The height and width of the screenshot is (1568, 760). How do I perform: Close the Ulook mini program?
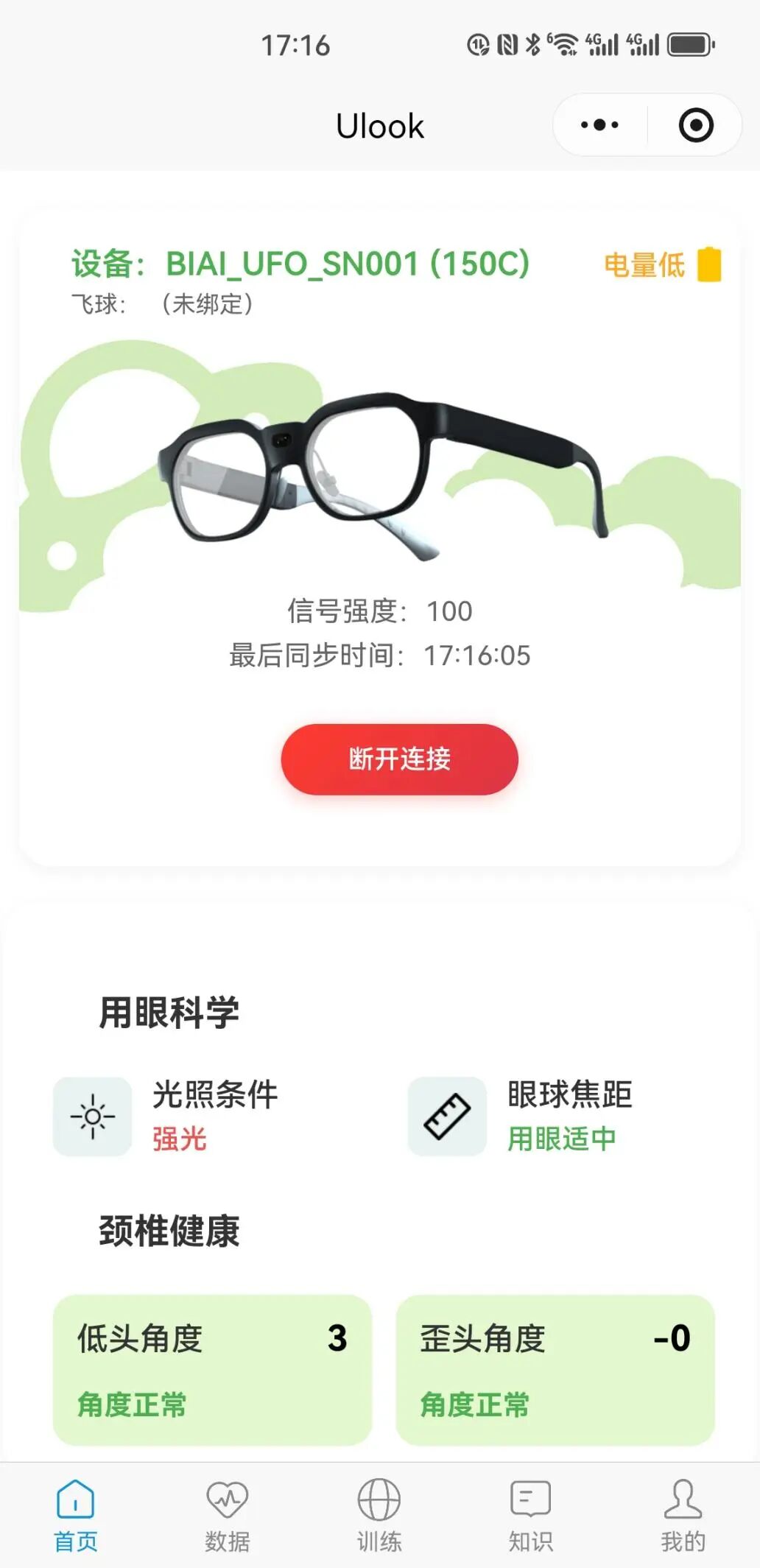(x=695, y=125)
